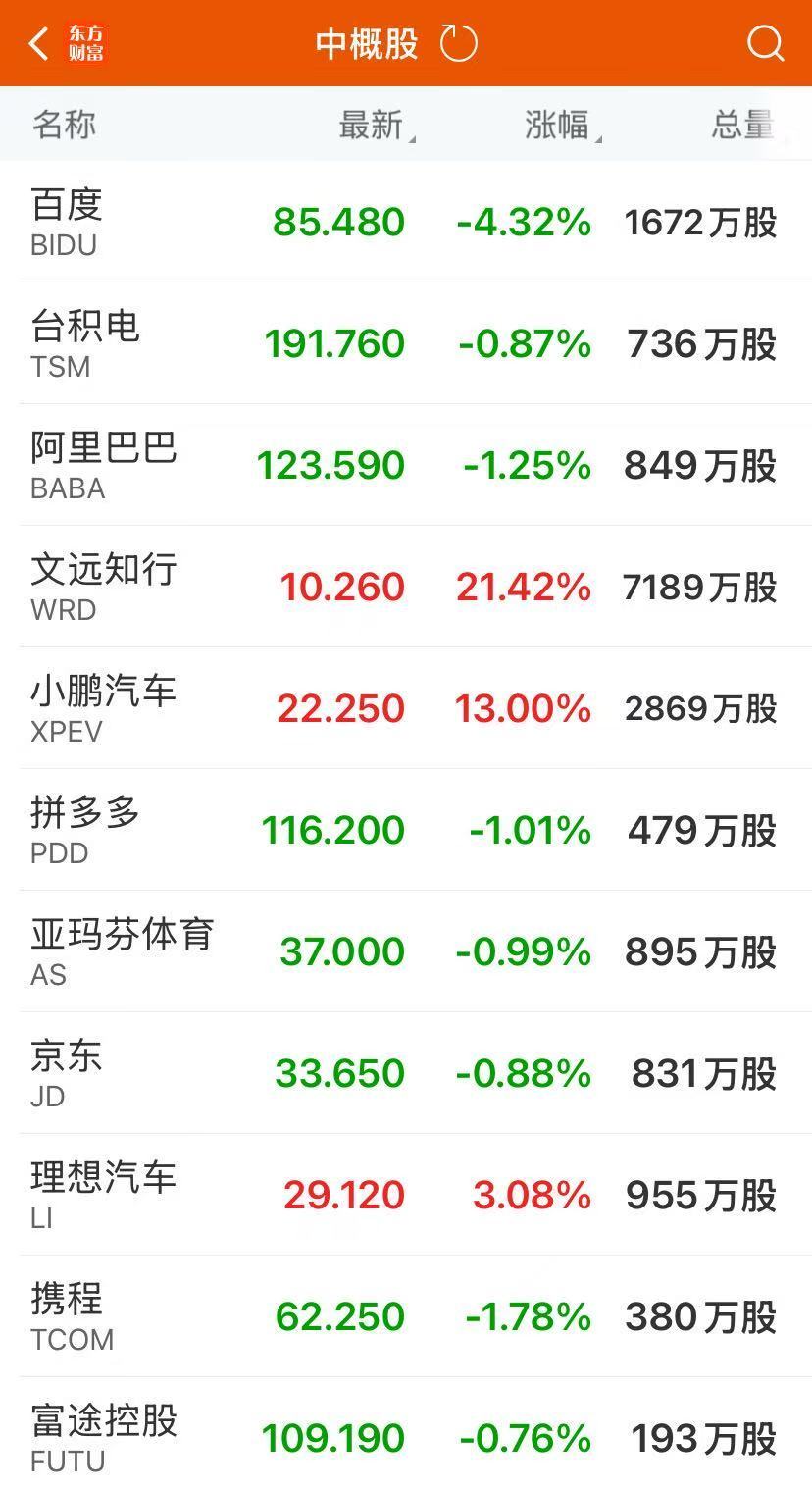The width and height of the screenshot is (812, 1489).
Task: Open 拼多多 PDD stock details
Action: [406, 830]
